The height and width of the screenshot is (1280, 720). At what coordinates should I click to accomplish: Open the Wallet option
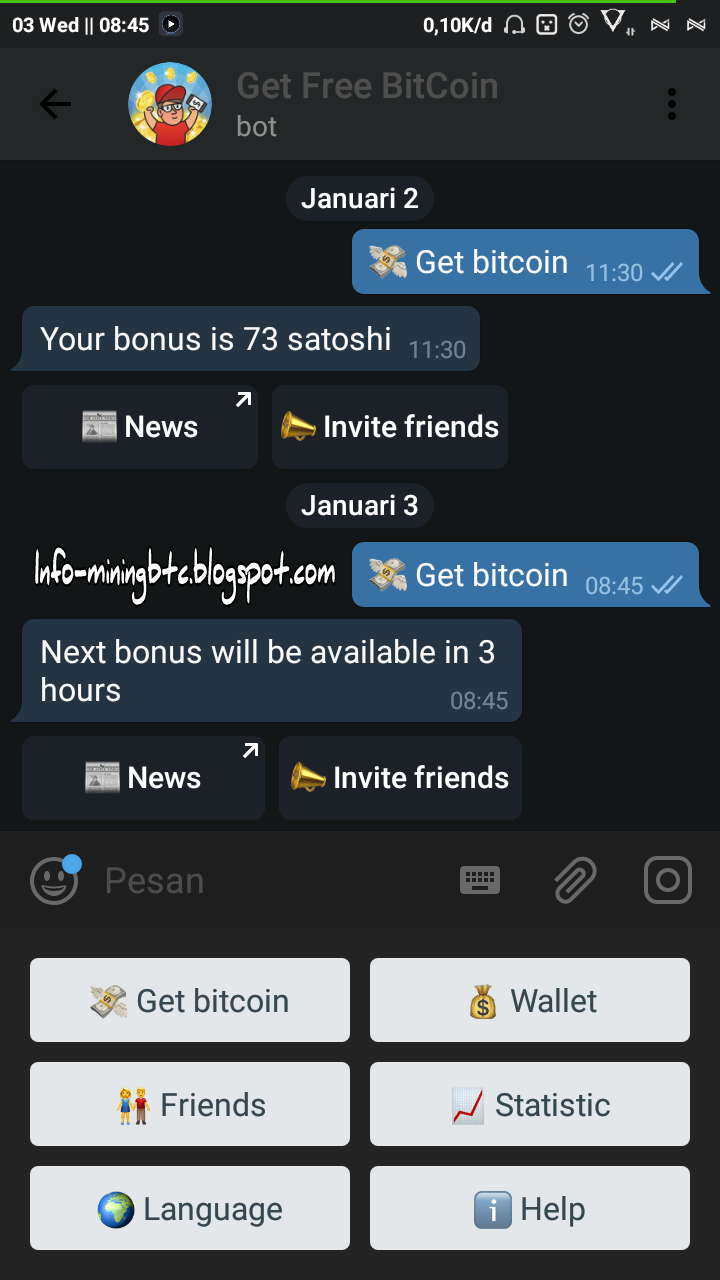click(529, 1000)
